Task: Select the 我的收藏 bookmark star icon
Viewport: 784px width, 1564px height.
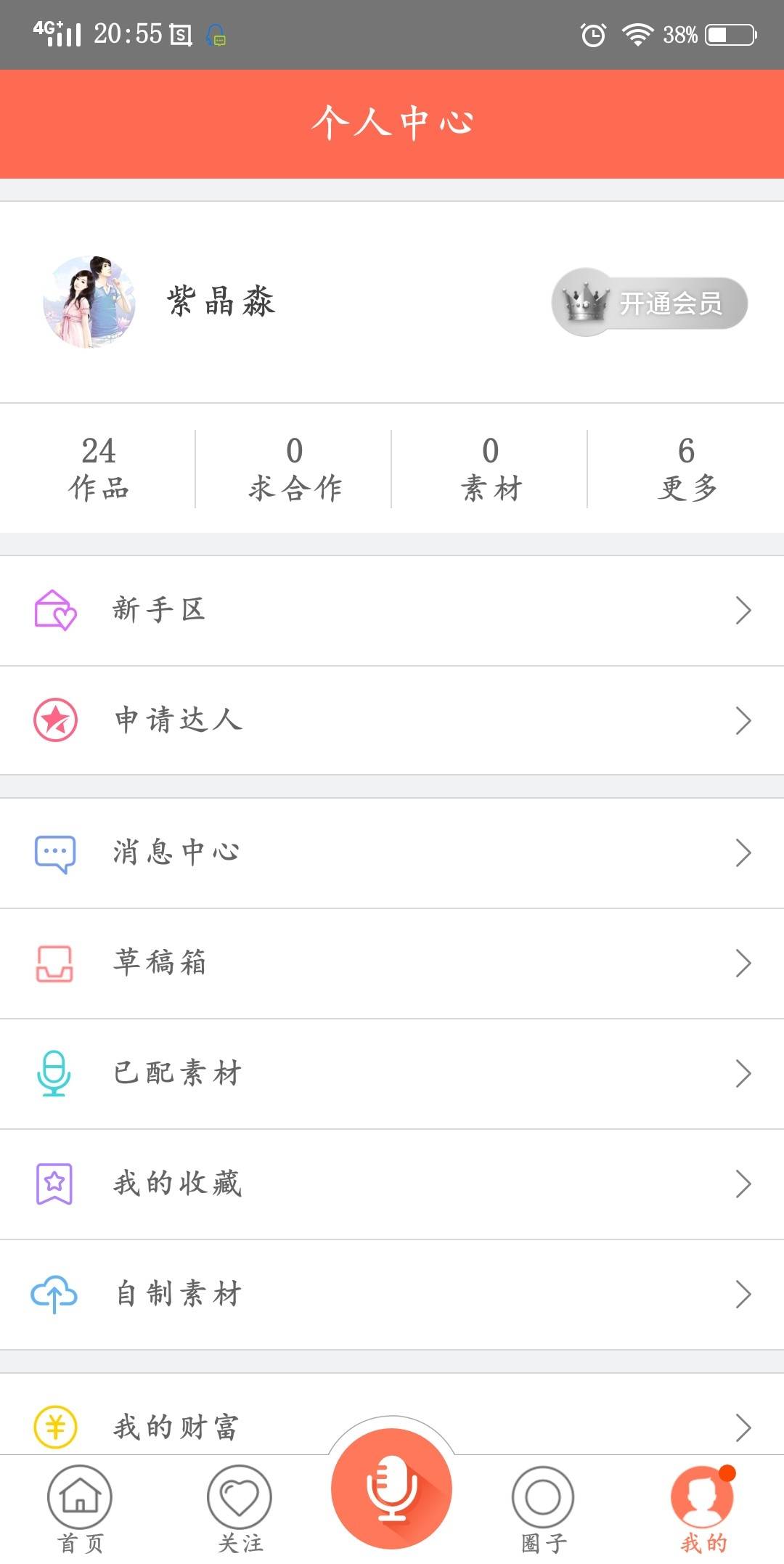Action: 54,1183
